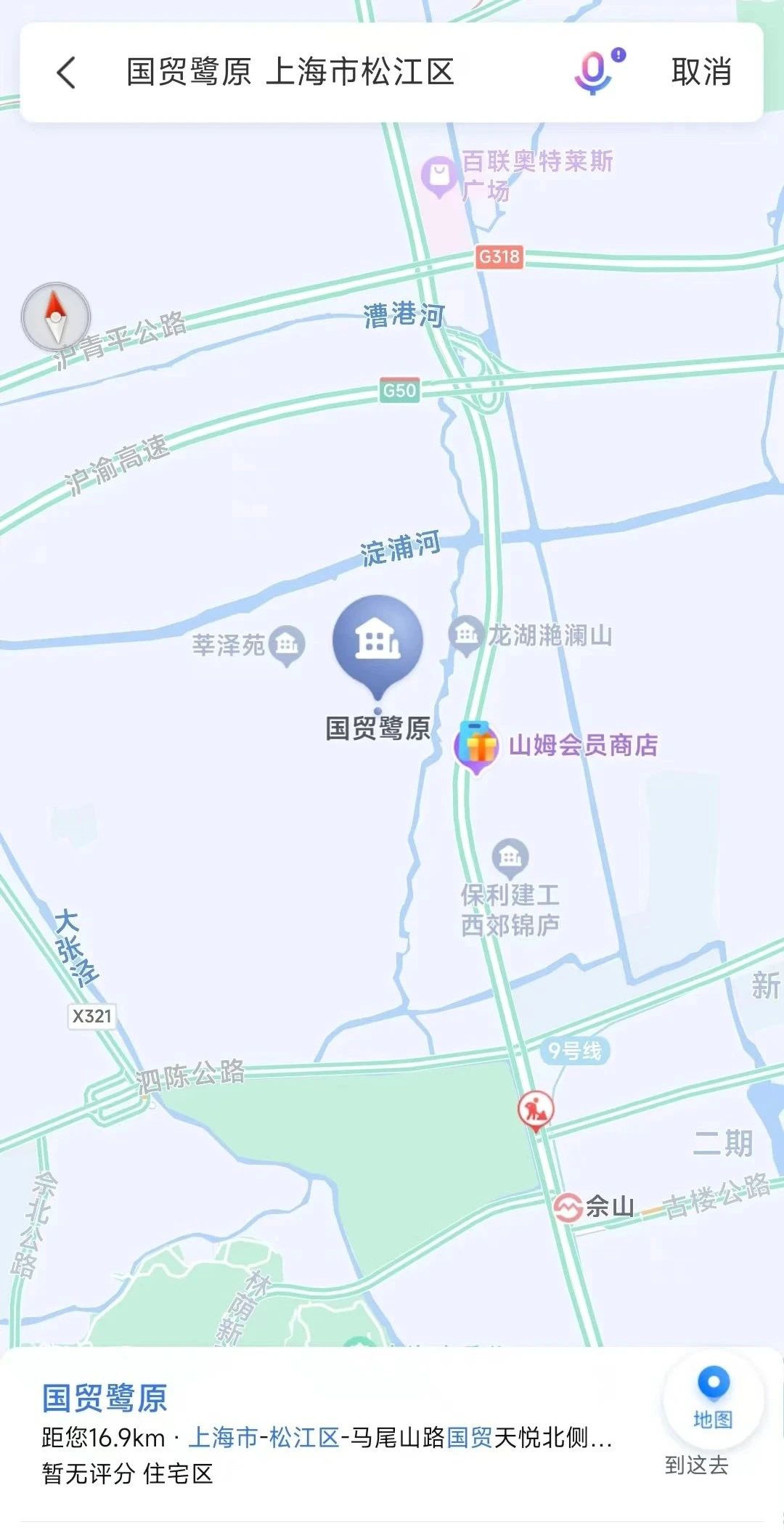Tap the 莘泽苑 residential marker

[287, 644]
